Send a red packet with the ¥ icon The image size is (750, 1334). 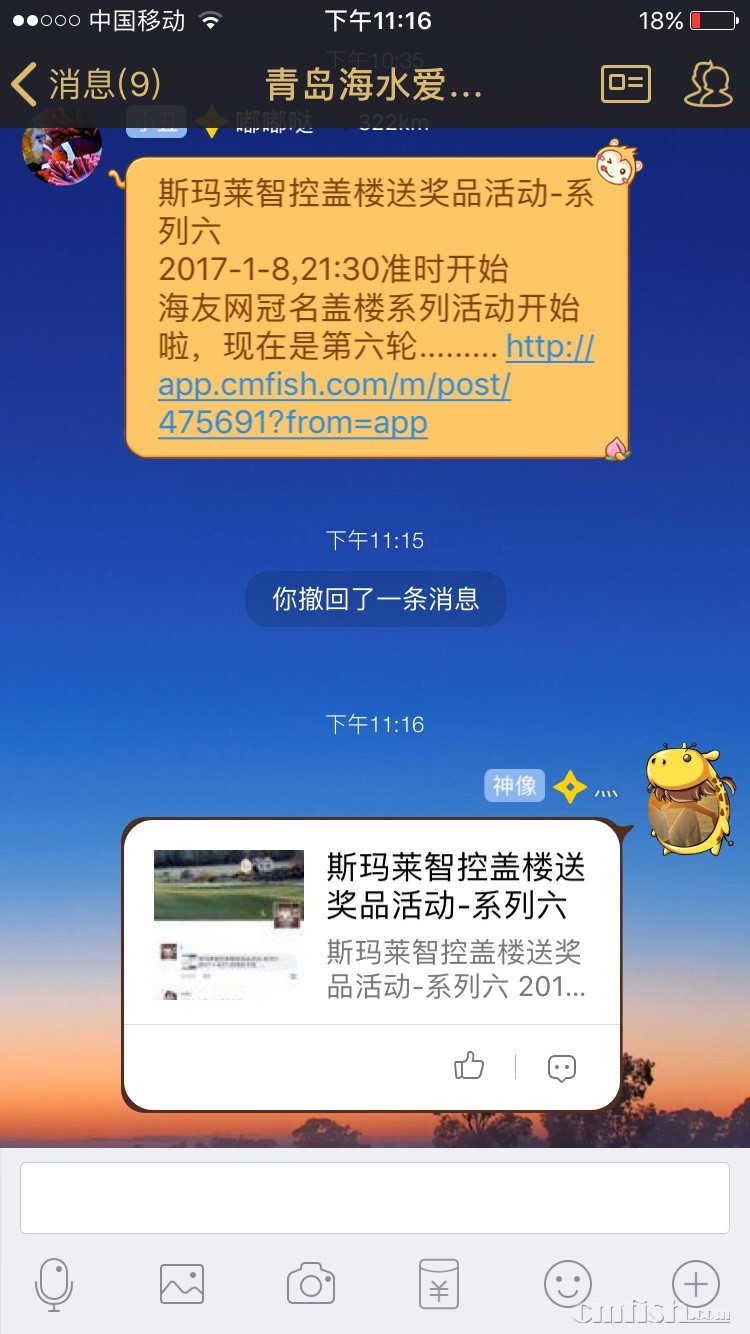coord(438,1284)
